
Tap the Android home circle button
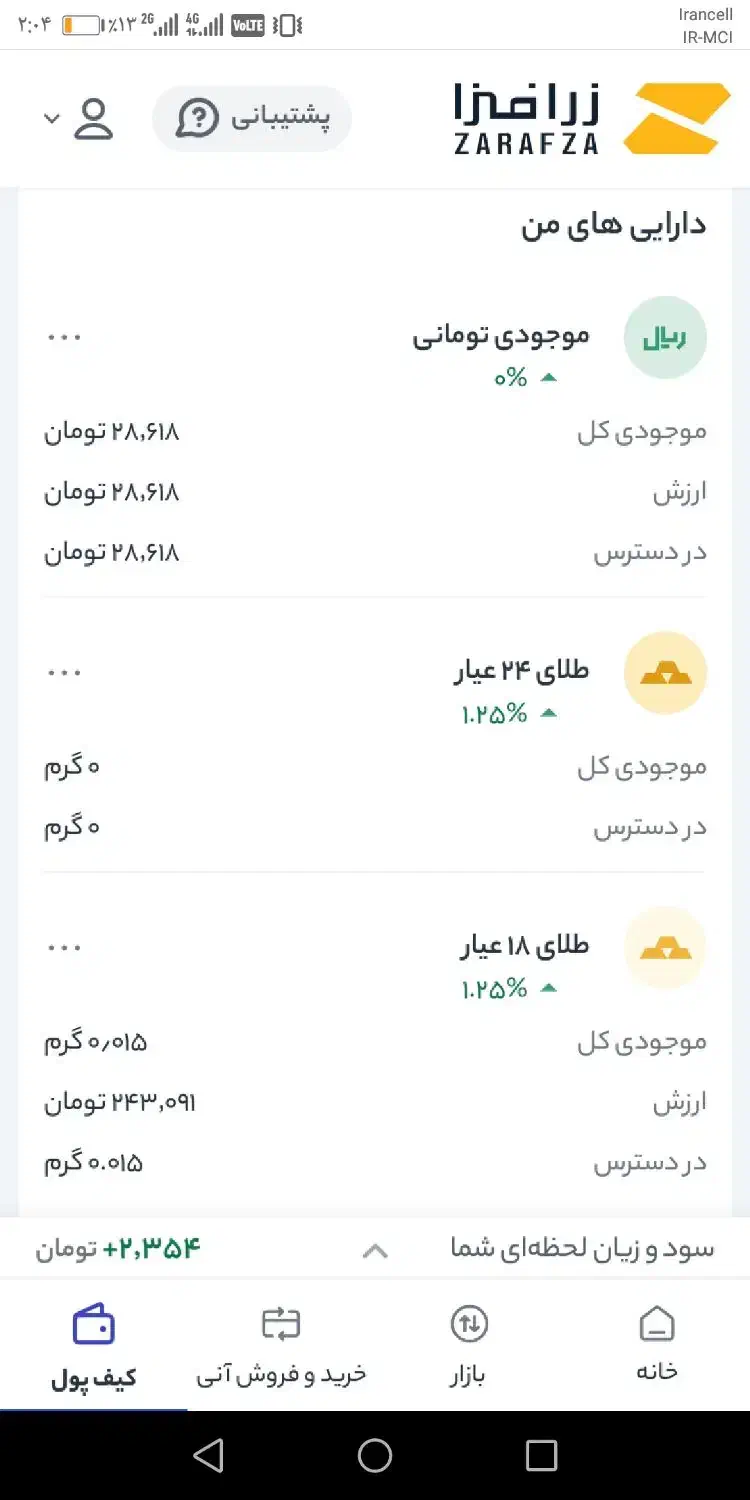click(375, 1456)
